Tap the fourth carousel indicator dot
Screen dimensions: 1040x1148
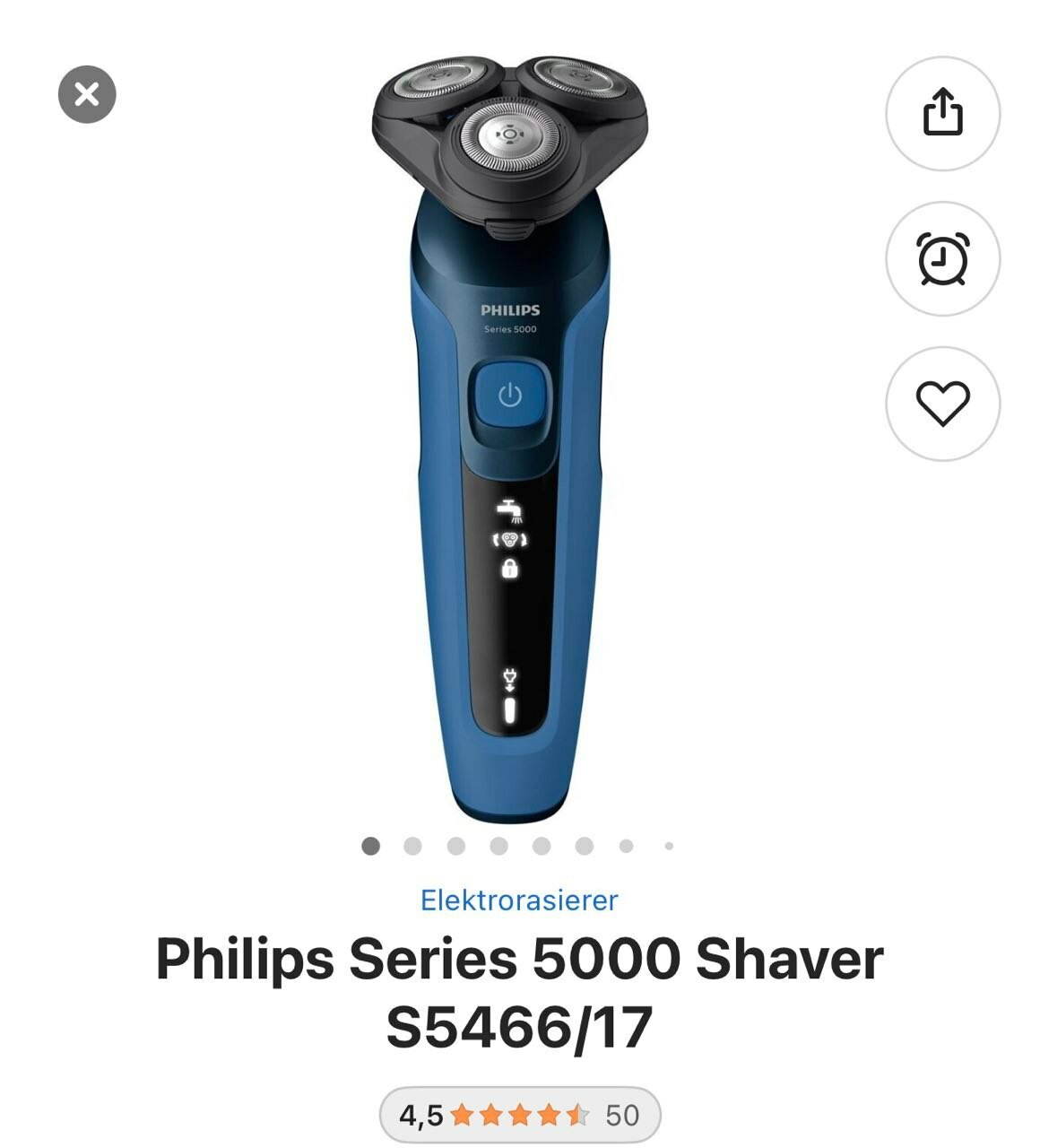pyautogui.click(x=497, y=844)
